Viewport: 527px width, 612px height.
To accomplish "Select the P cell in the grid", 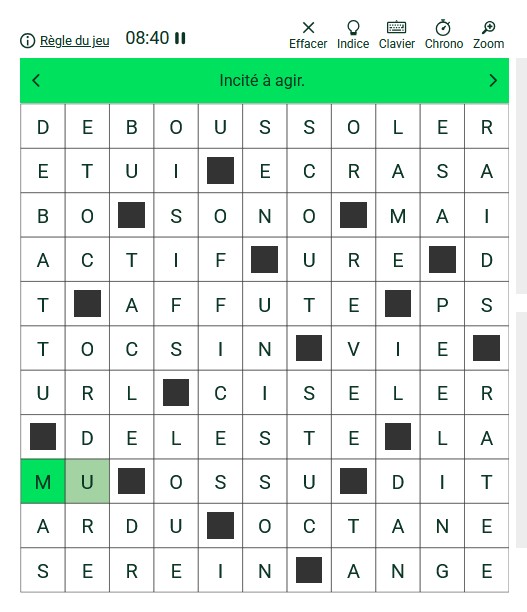I will pos(442,304).
